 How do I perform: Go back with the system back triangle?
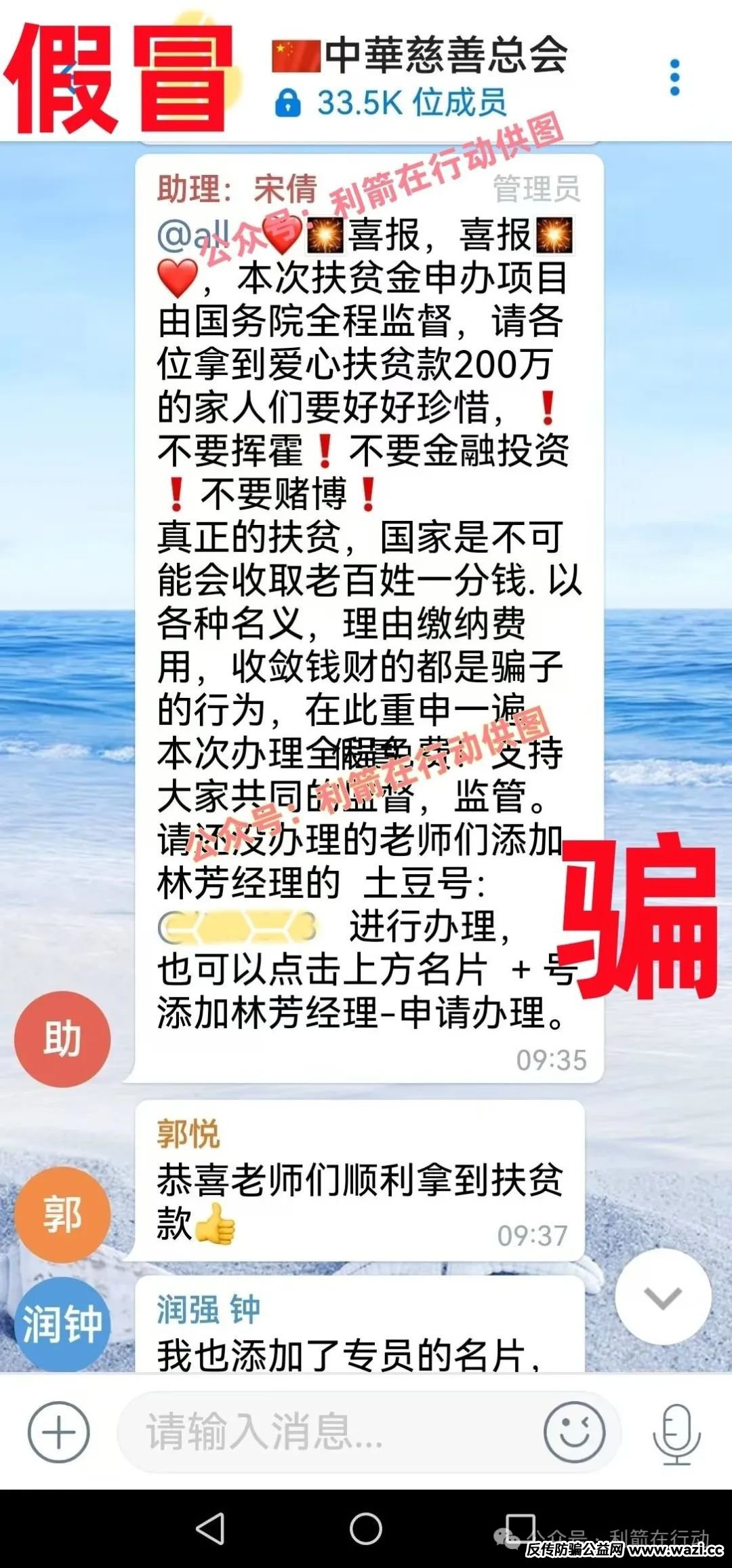[210, 1529]
